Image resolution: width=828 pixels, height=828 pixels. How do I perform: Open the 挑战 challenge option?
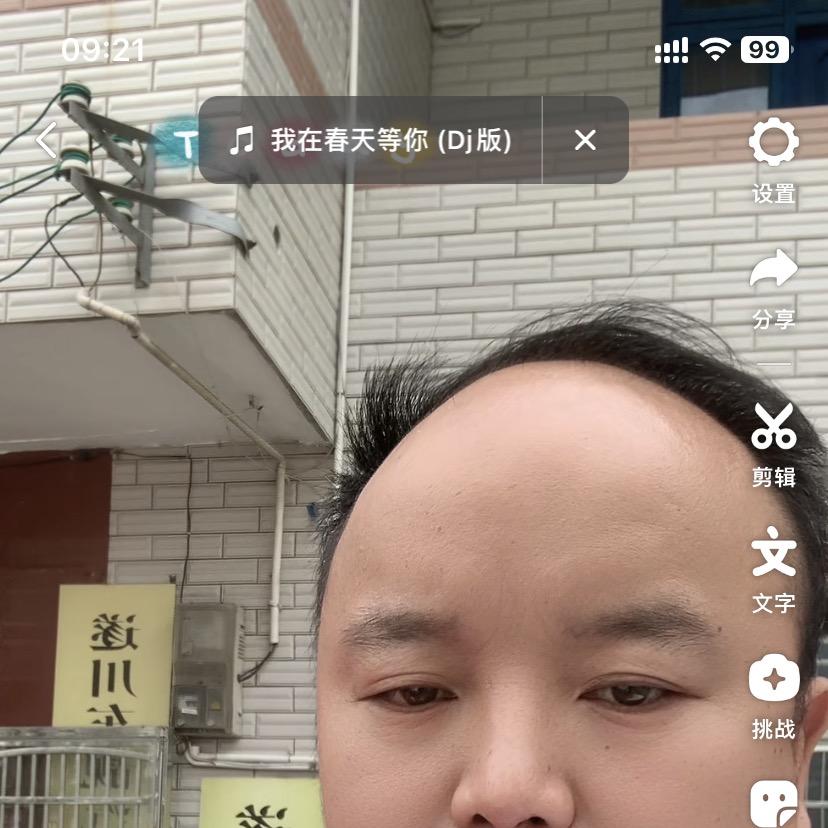pyautogui.click(x=773, y=680)
